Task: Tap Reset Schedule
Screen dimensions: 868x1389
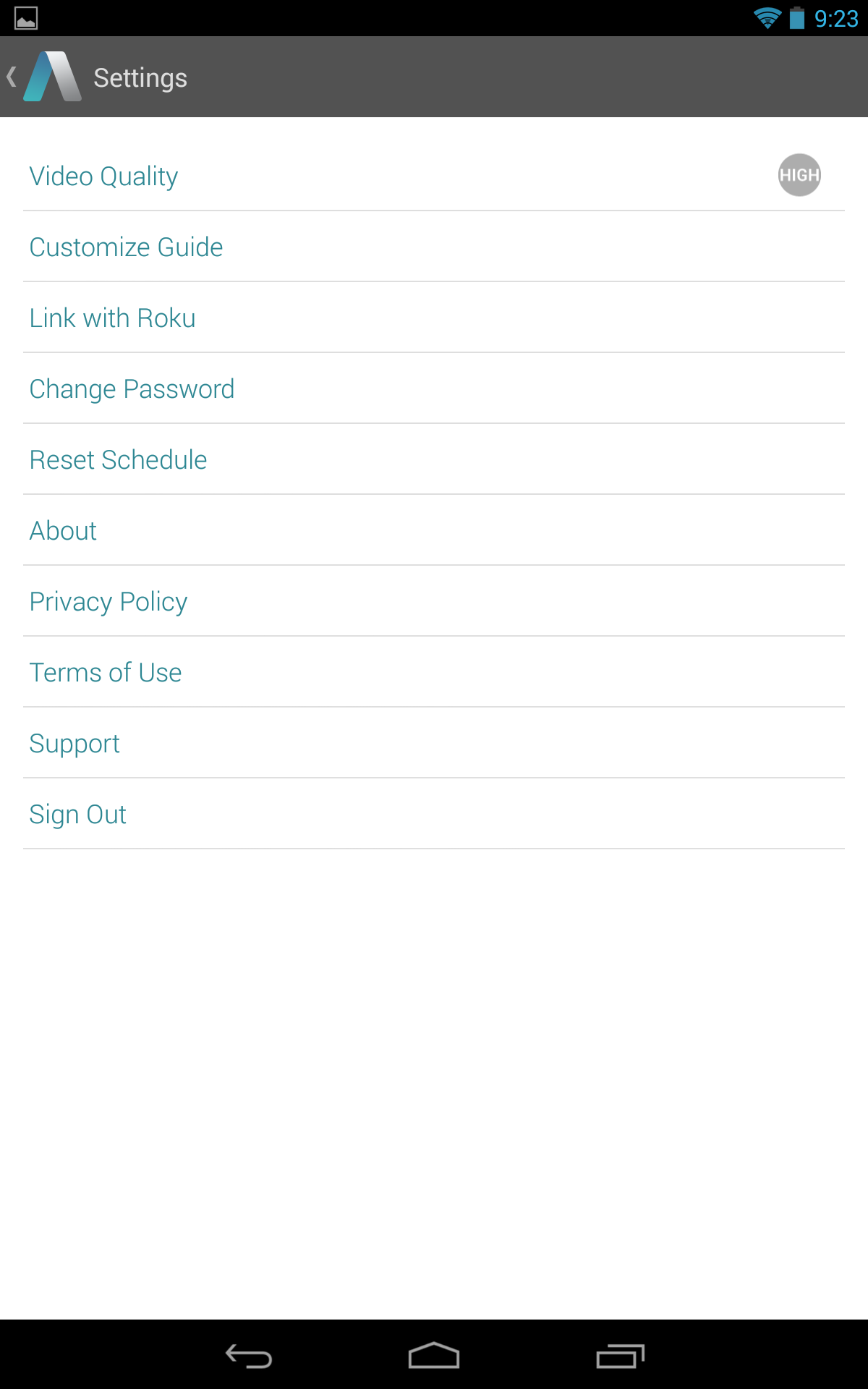Action: click(118, 459)
